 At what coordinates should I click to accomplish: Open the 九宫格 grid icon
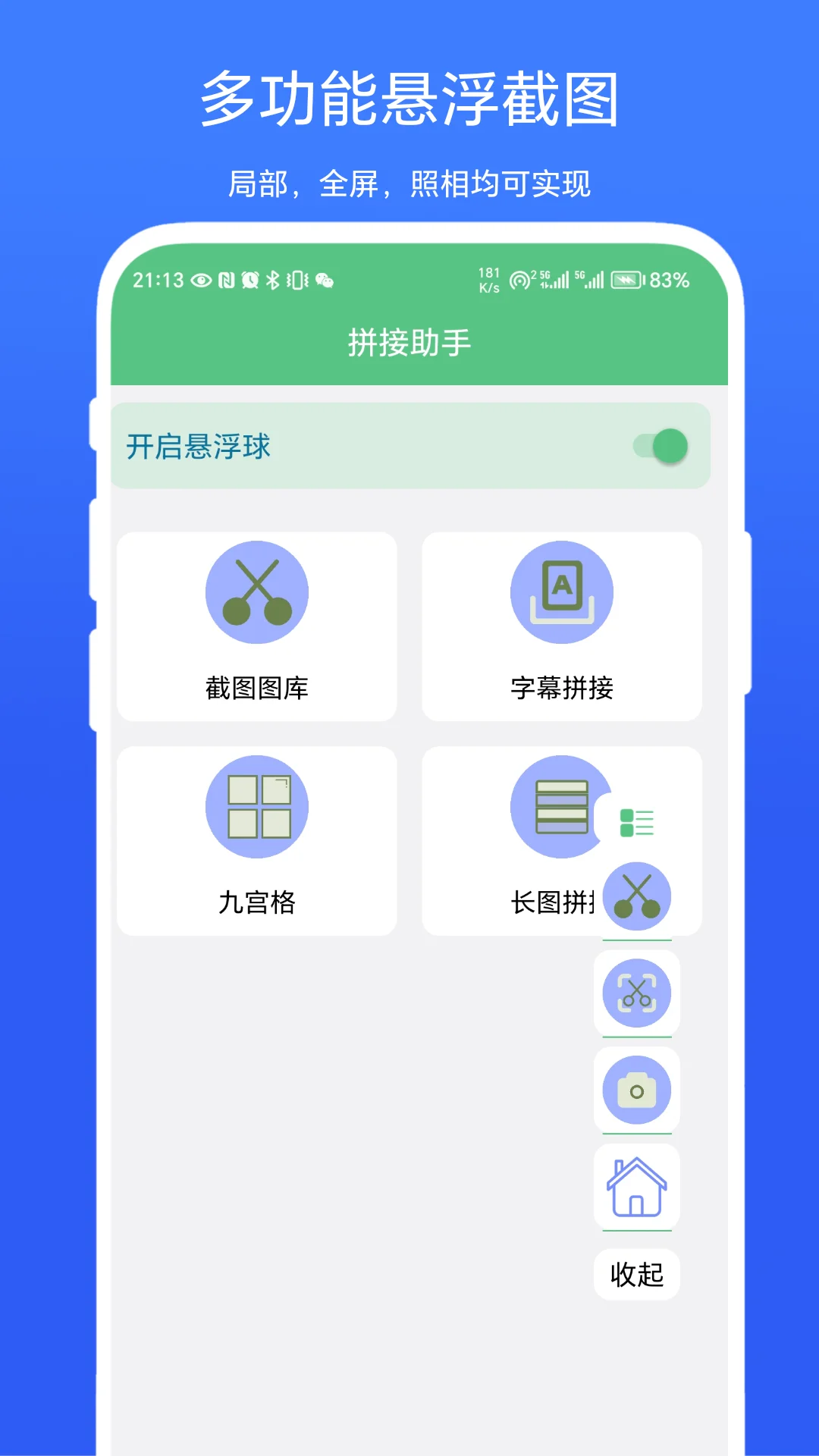257,807
